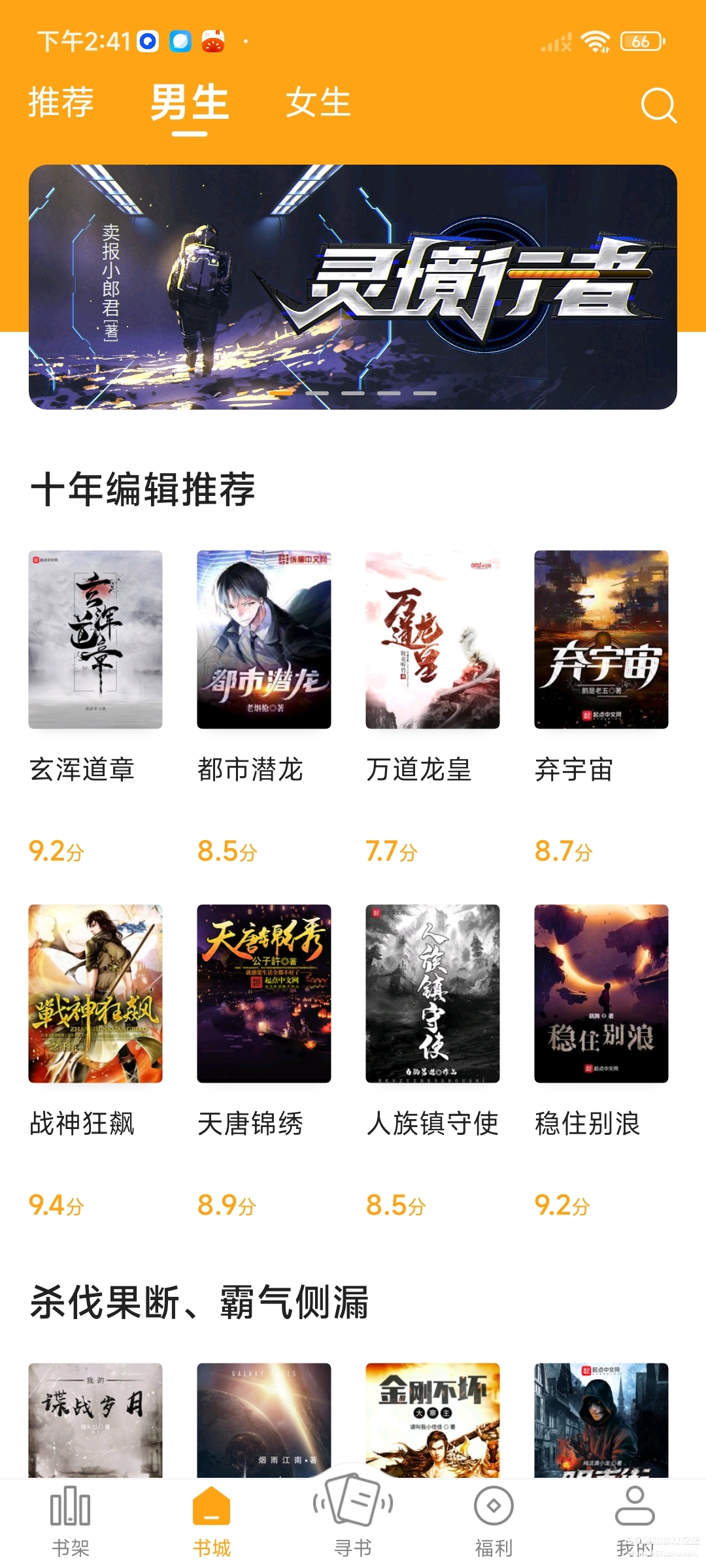Tap the carousel pagination dots

(x=353, y=393)
